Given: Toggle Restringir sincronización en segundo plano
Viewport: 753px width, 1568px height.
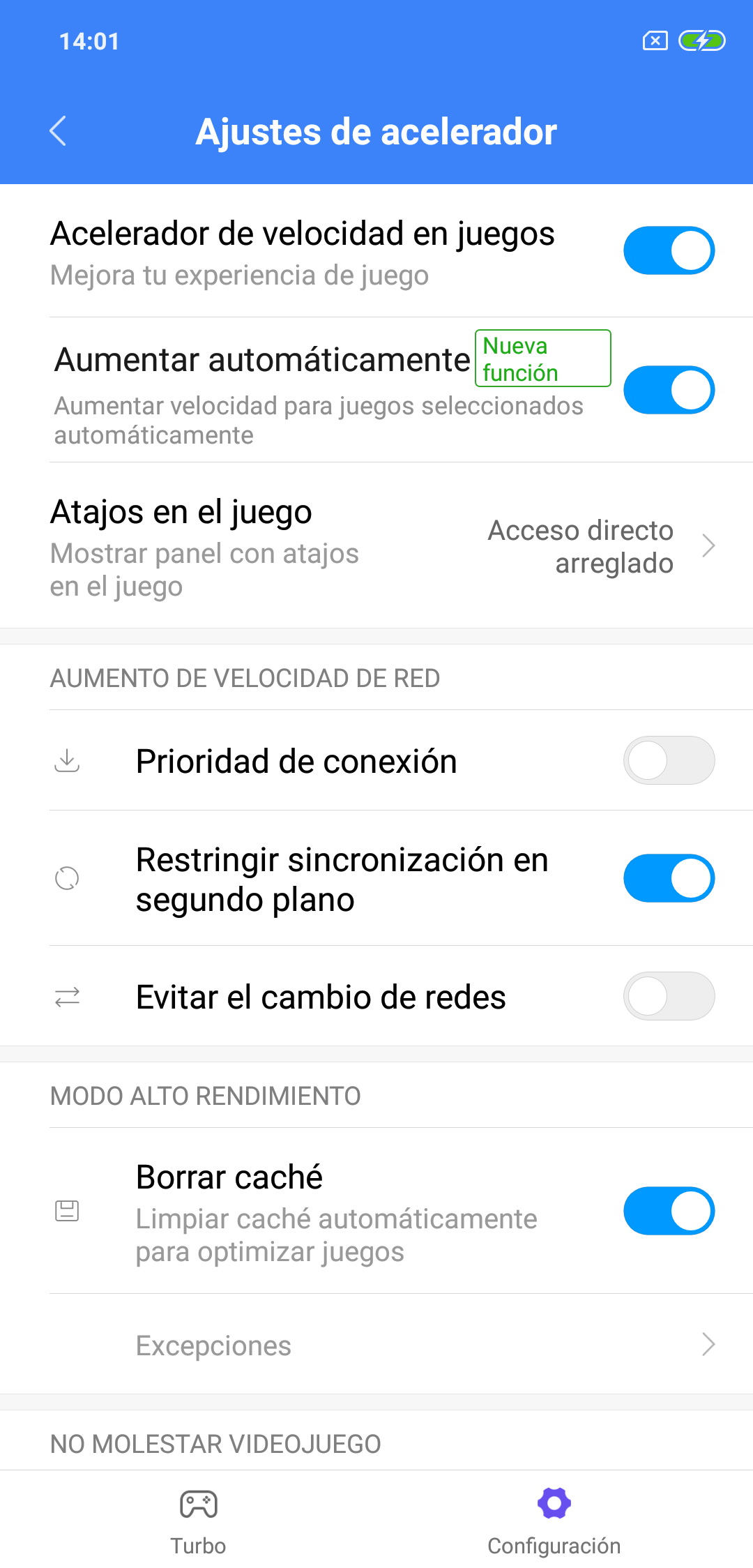Looking at the screenshot, I should tap(669, 878).
